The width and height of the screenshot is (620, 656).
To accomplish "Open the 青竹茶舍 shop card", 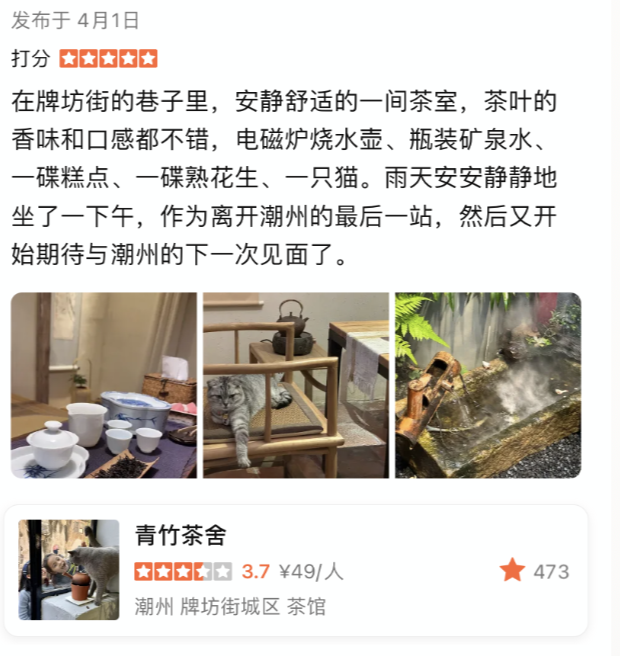I will pos(300,570).
